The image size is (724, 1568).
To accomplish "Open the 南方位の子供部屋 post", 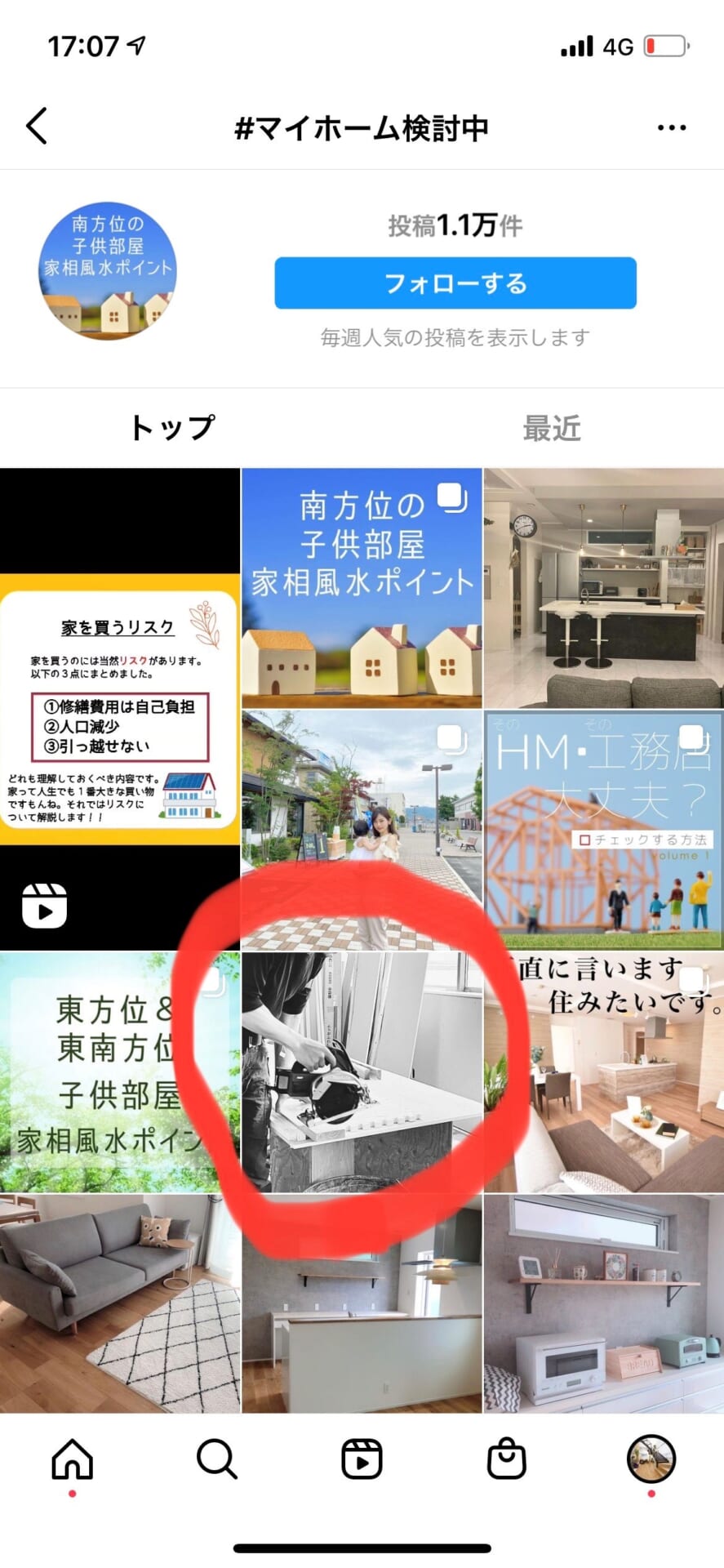I will (x=362, y=588).
